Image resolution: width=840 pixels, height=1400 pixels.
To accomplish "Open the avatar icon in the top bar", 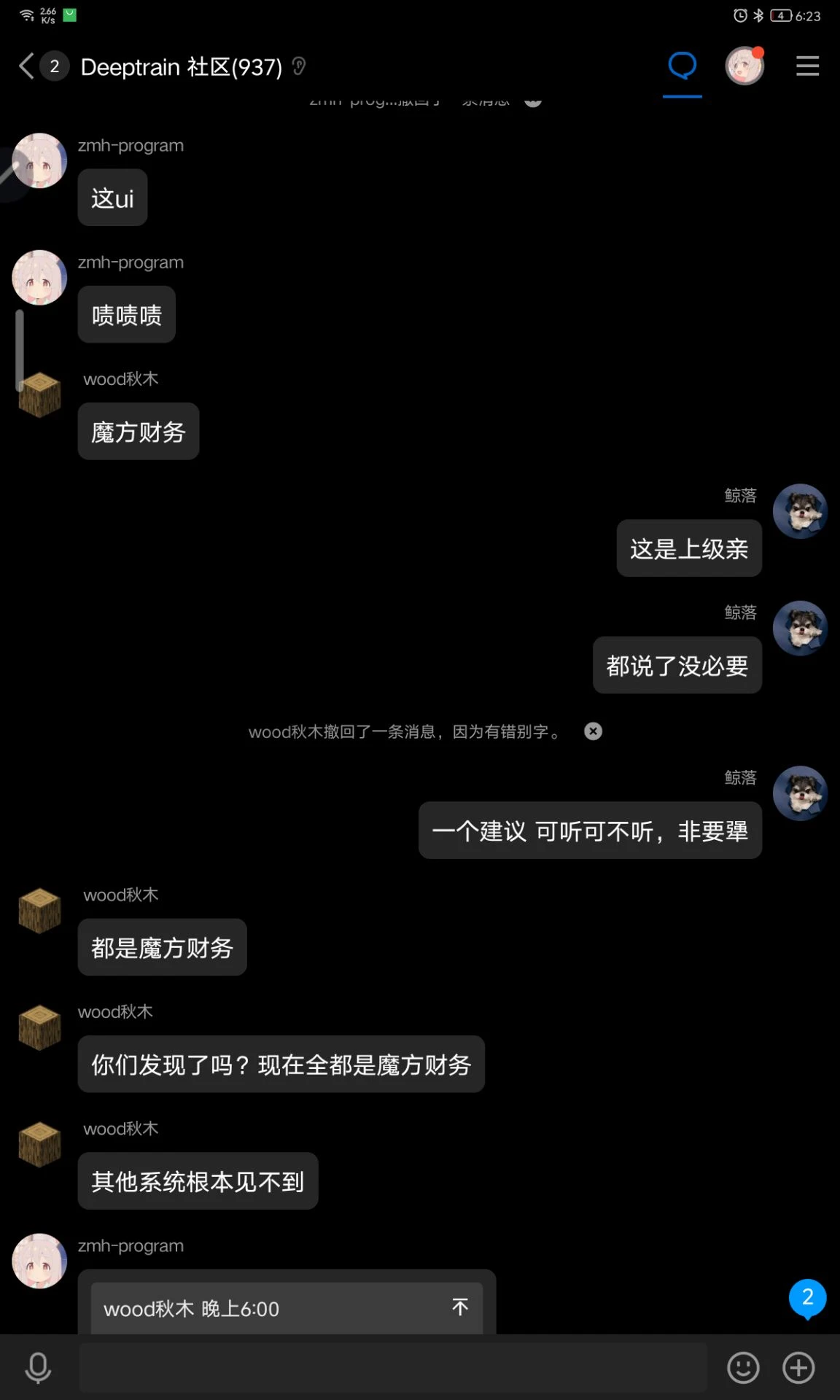I will coord(744,66).
